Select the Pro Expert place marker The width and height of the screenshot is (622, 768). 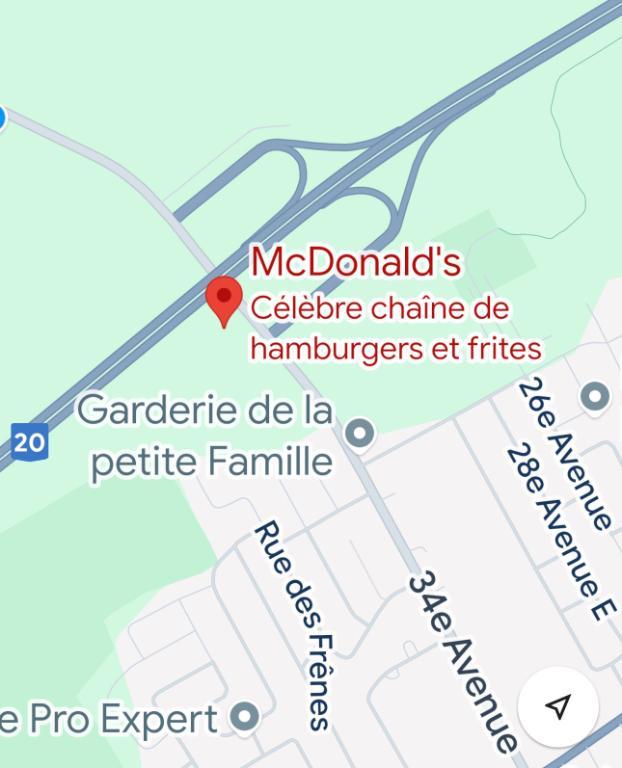244,717
